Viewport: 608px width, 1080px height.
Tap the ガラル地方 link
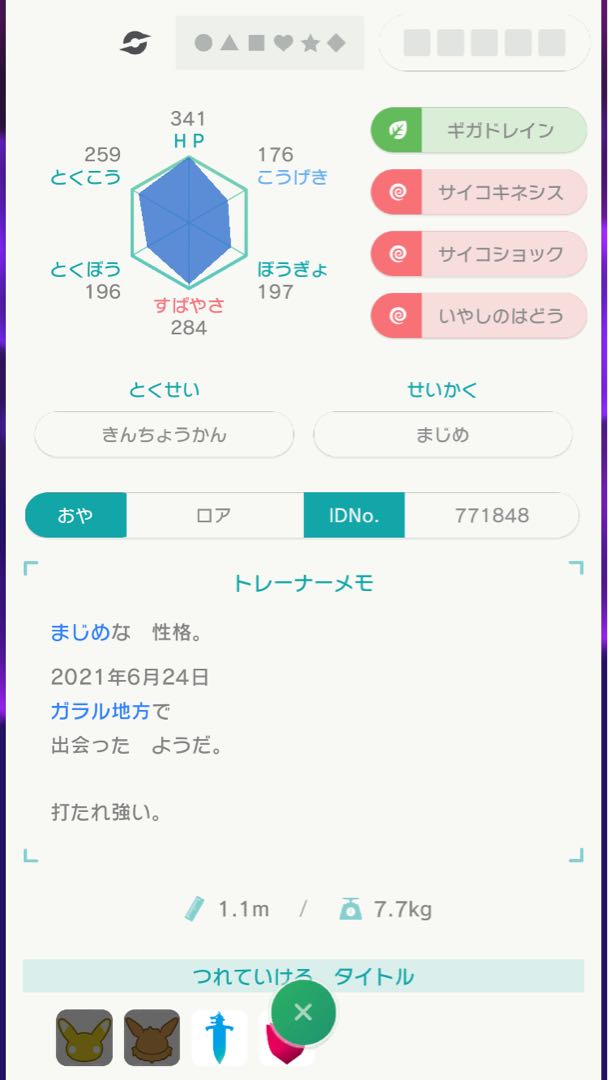(100, 711)
